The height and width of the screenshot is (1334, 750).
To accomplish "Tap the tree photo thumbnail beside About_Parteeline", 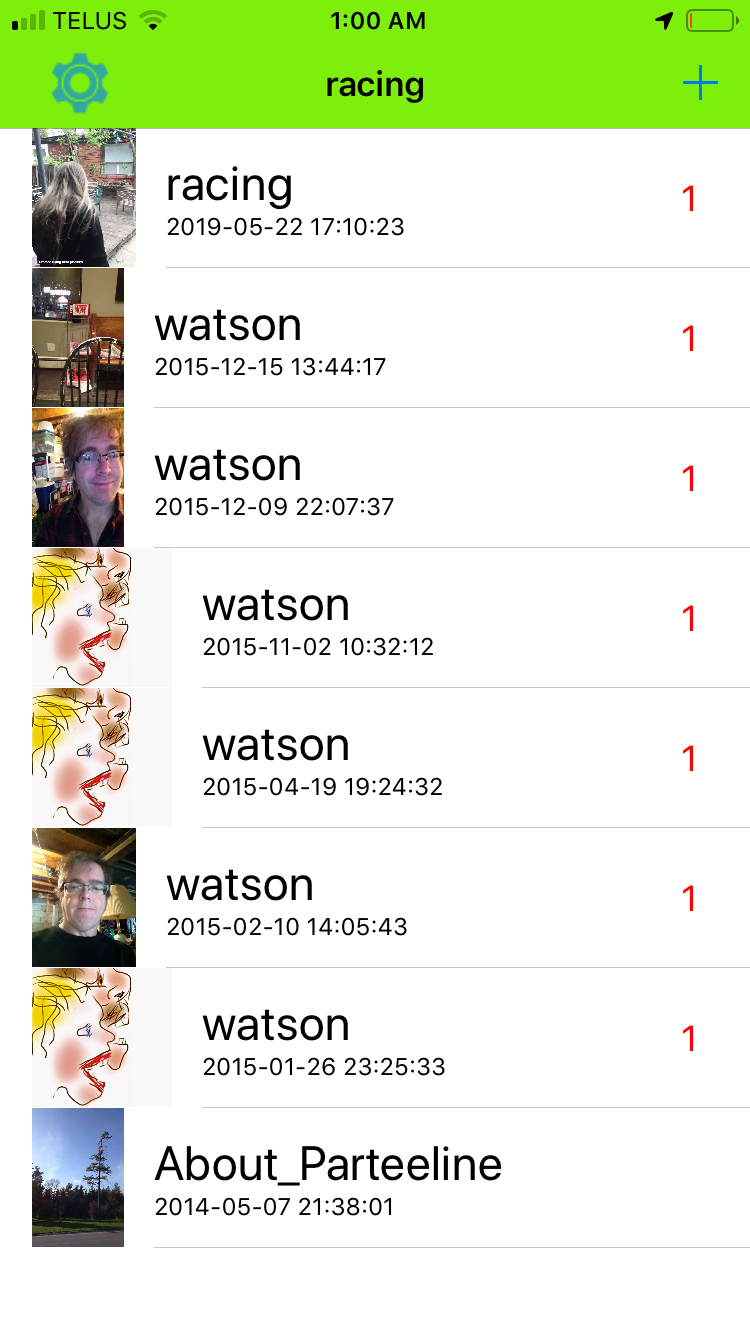I will [x=78, y=1178].
